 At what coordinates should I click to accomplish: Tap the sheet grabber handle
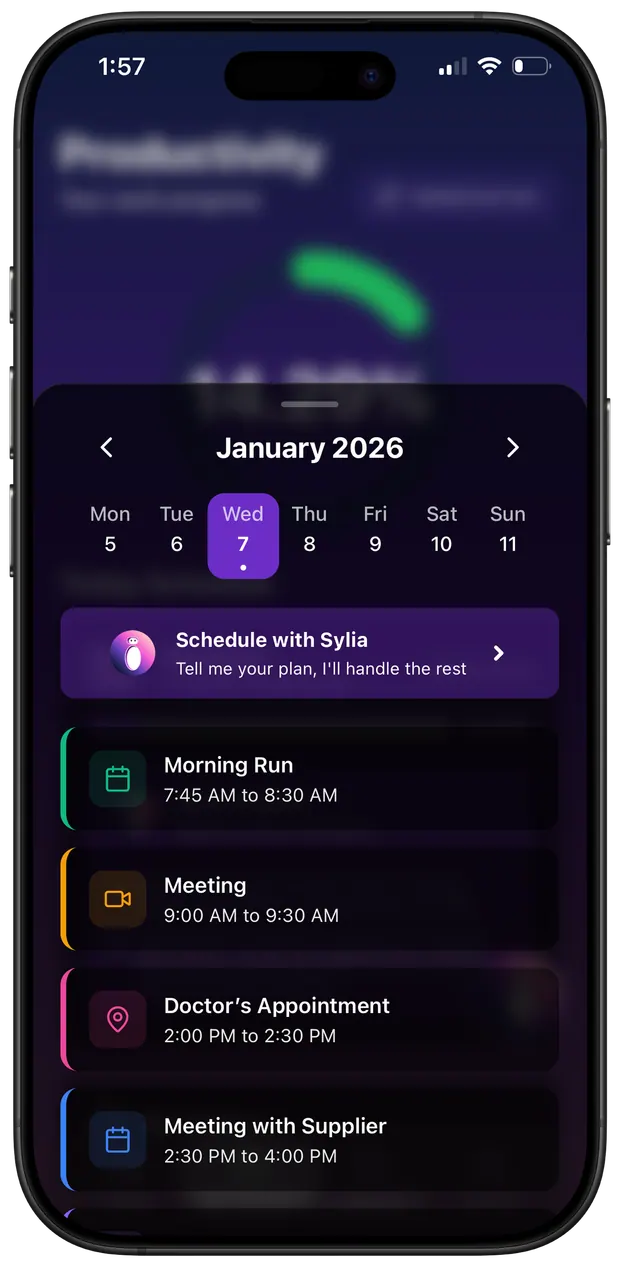point(310,405)
